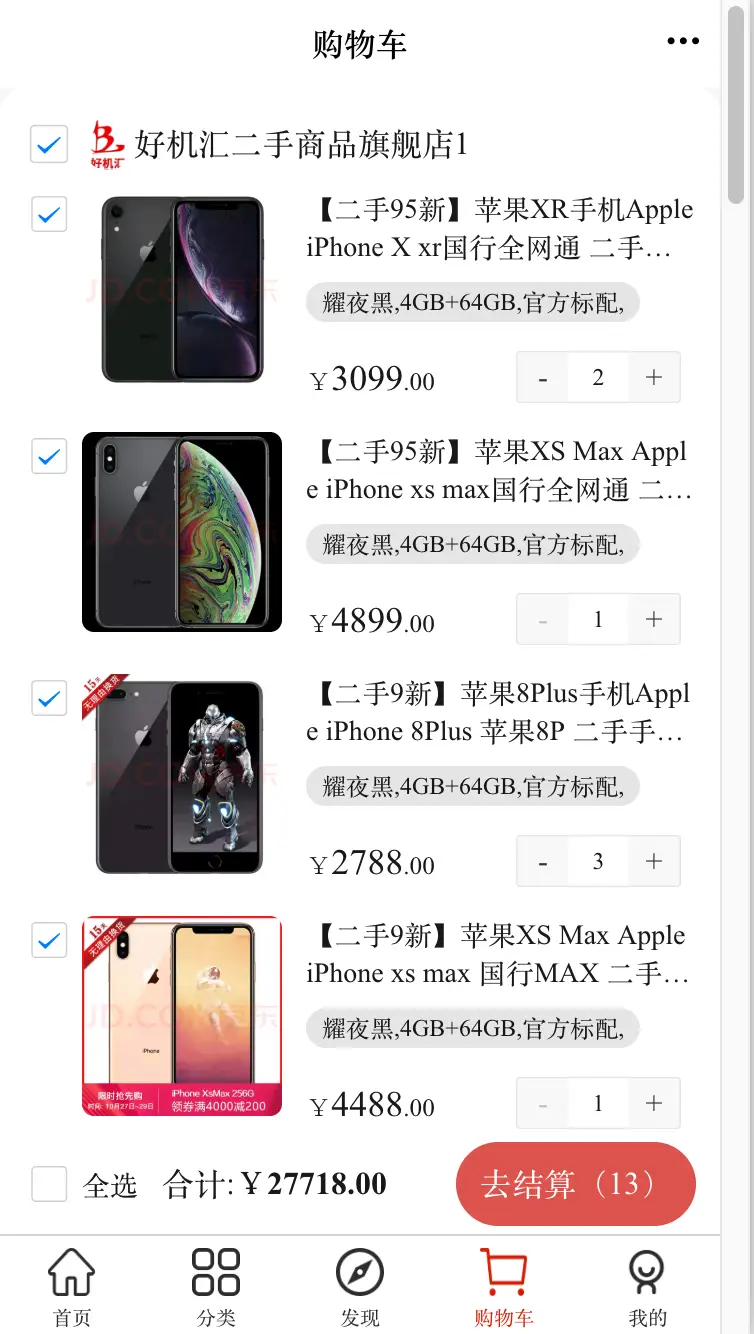Go to the 首页 home tab
Screen dimensions: 754x1334
point(72,1287)
